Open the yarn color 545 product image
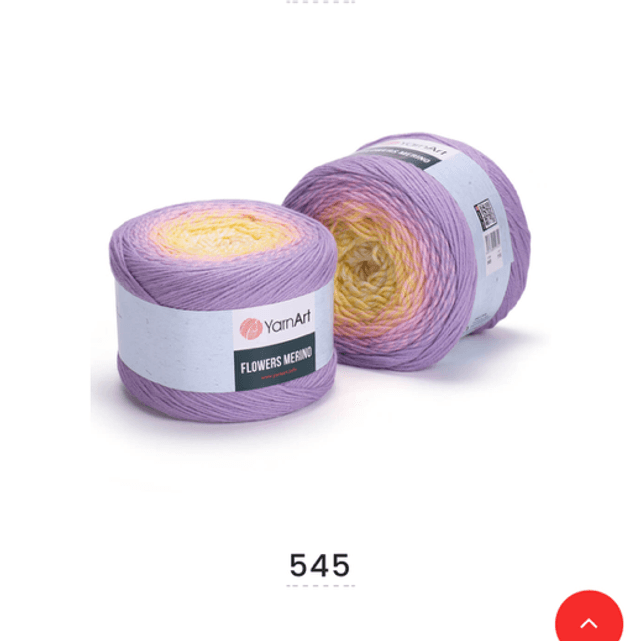640x641 pixels. point(320,290)
